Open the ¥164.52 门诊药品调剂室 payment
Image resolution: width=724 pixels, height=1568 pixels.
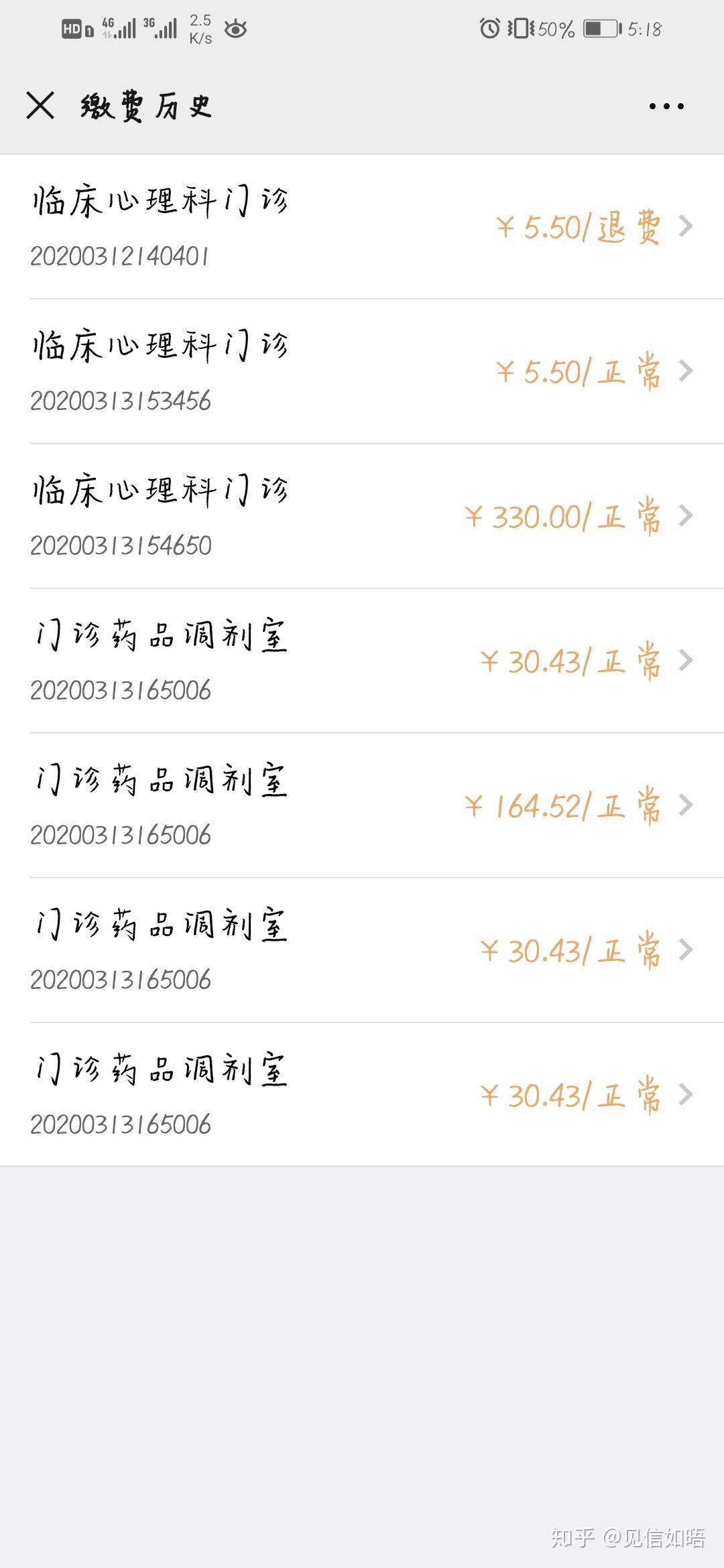(x=362, y=805)
